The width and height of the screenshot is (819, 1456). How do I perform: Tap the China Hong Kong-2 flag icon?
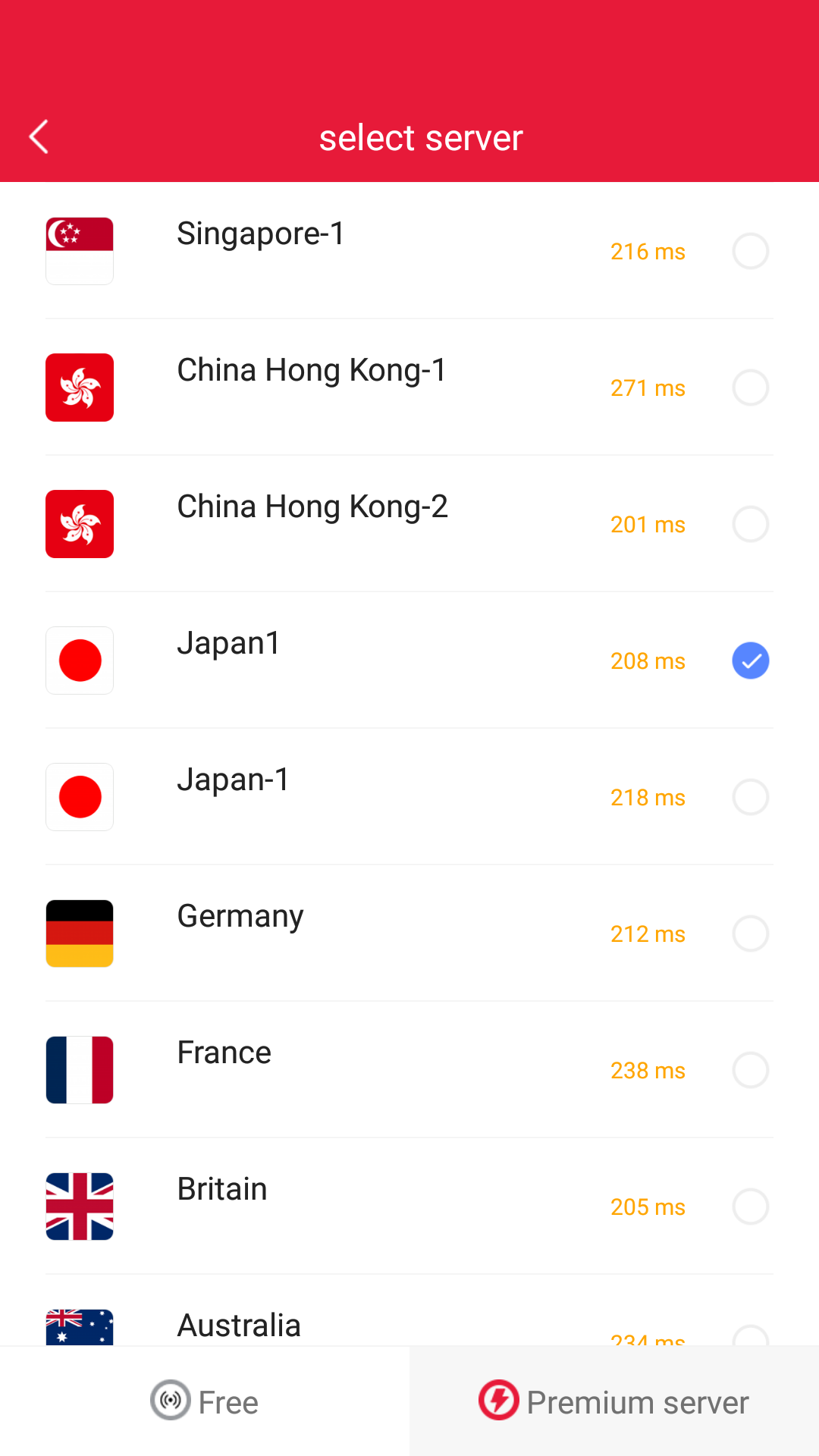click(x=79, y=524)
